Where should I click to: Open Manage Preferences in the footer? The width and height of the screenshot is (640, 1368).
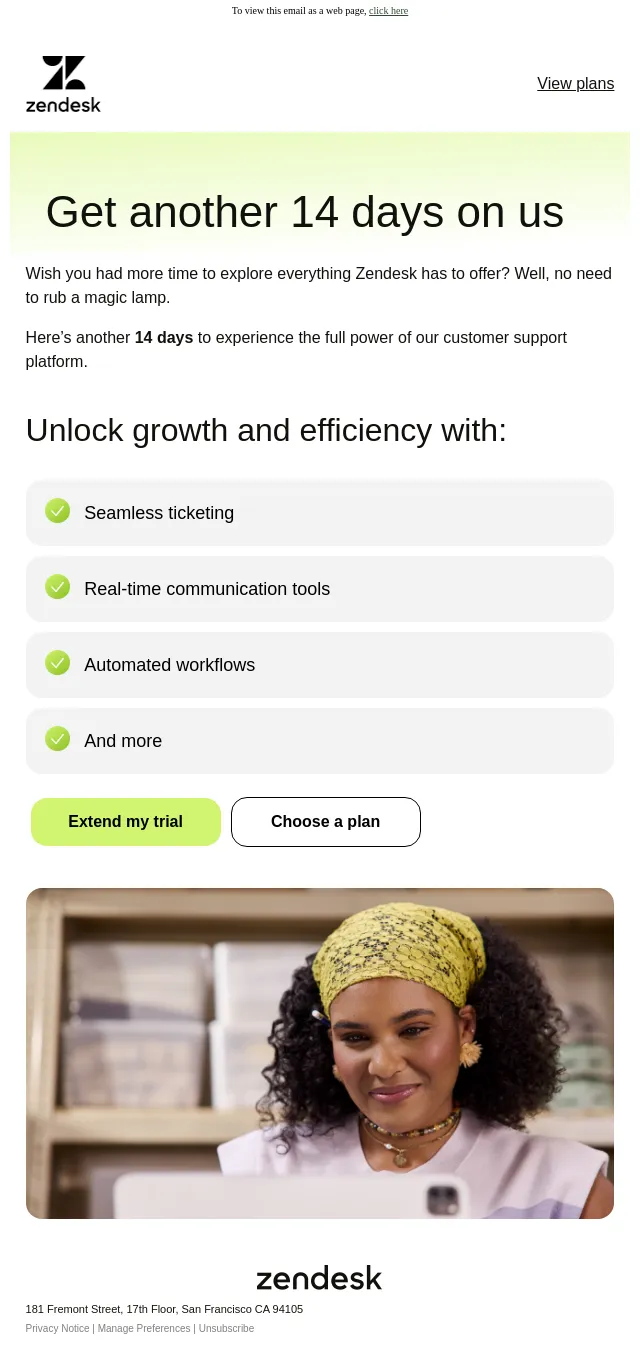click(x=144, y=1329)
